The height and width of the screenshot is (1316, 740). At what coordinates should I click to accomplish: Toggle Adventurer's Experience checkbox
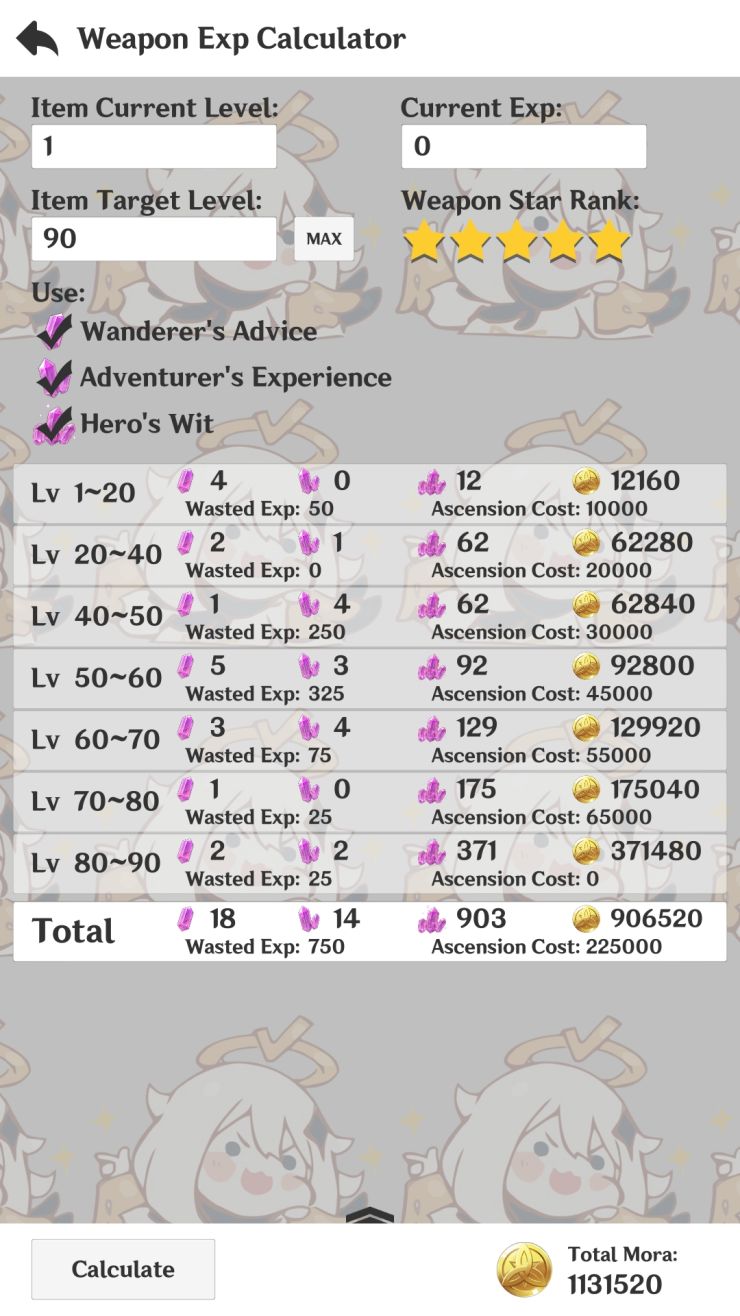54,377
